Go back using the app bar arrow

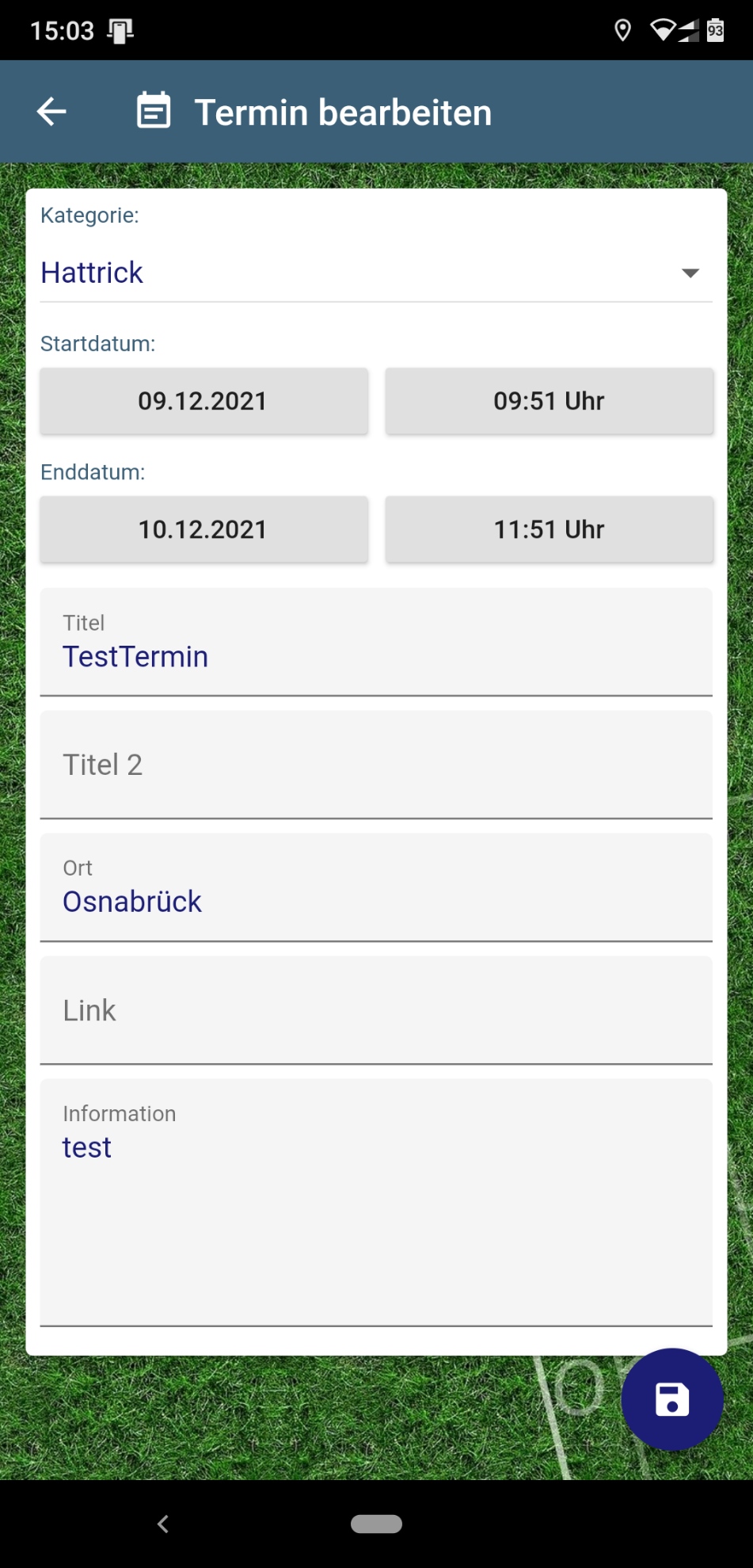tap(51, 112)
